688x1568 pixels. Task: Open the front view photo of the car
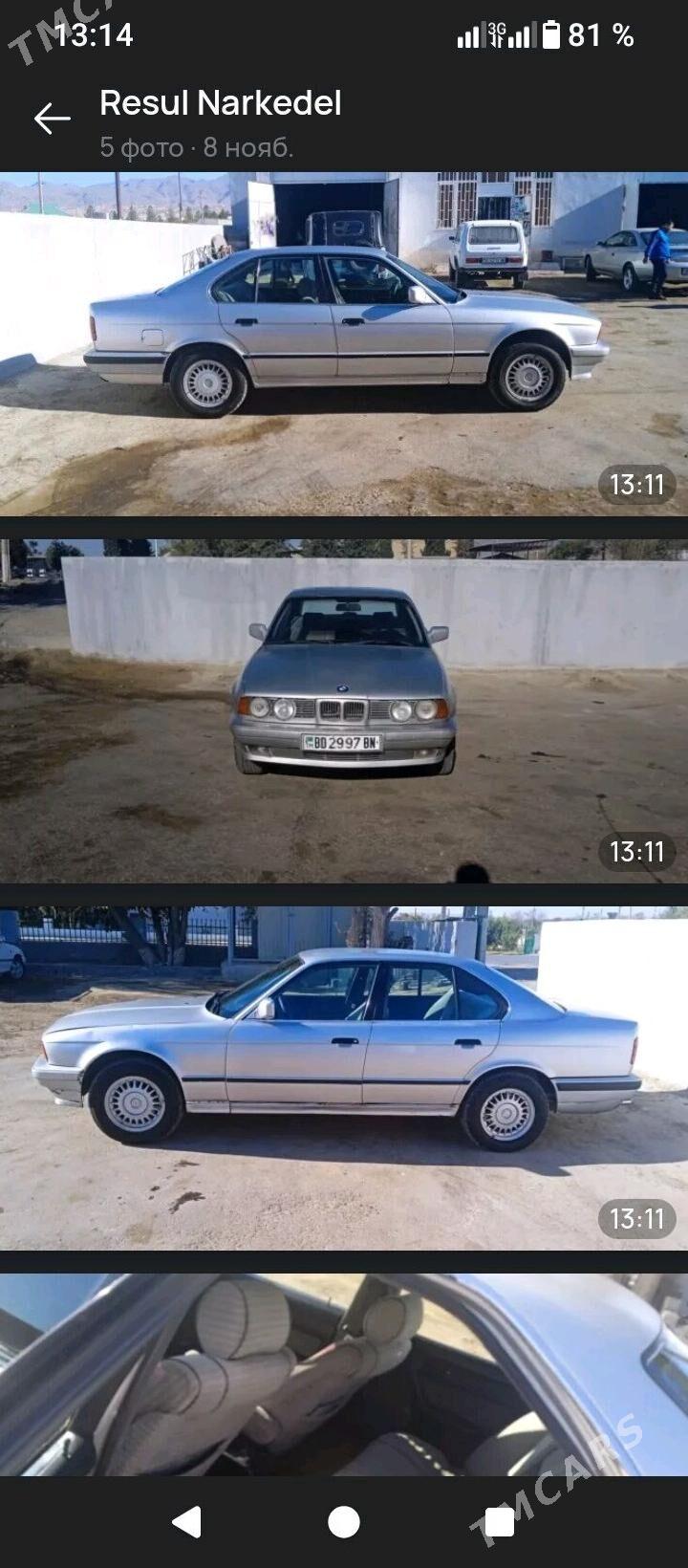pos(344,710)
